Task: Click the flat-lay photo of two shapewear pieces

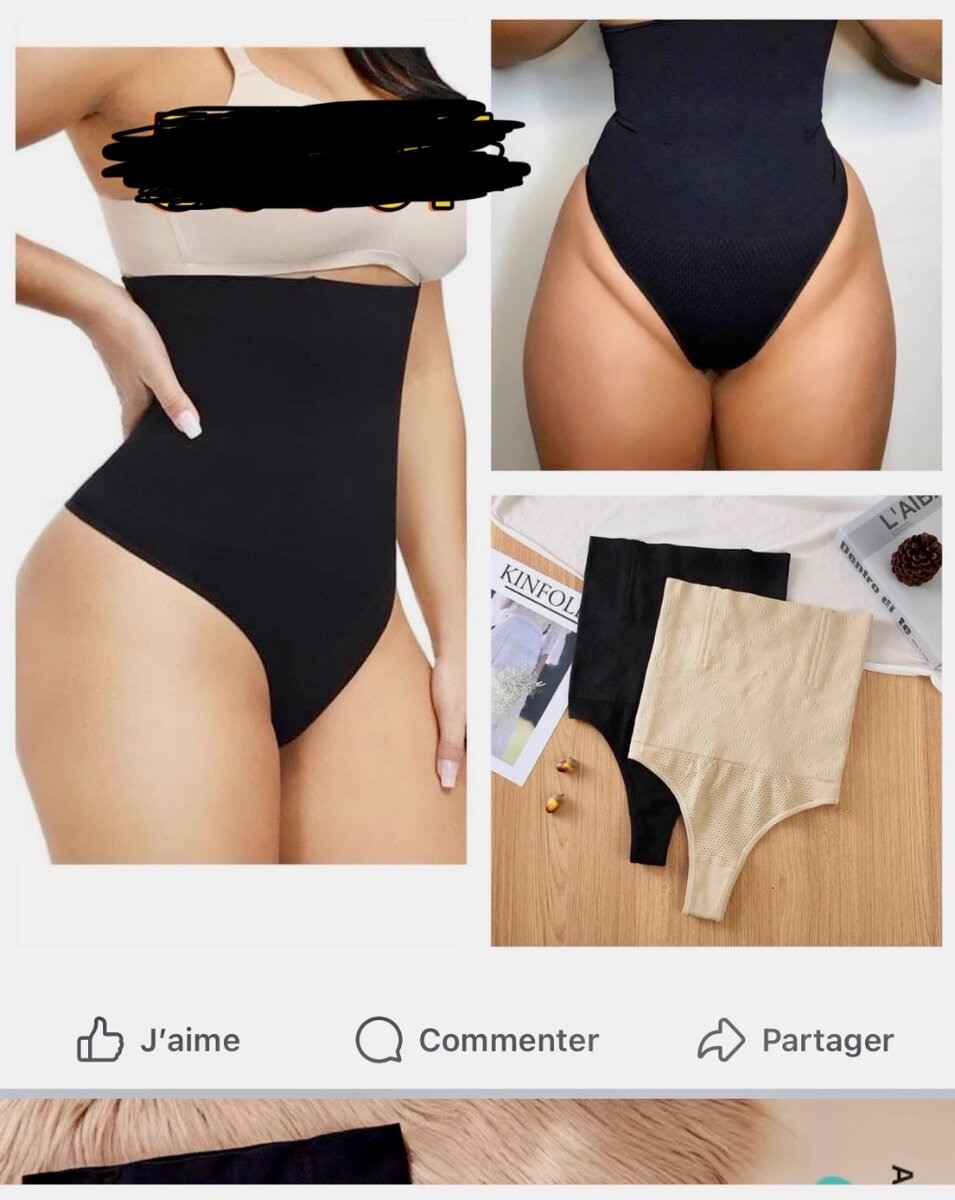Action: click(715, 720)
